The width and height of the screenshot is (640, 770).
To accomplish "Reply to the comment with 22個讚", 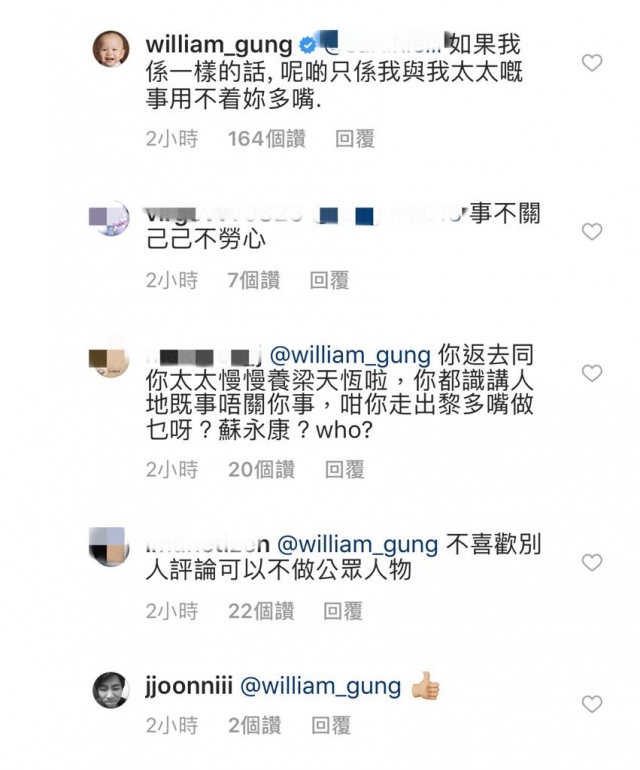I will [x=343, y=611].
